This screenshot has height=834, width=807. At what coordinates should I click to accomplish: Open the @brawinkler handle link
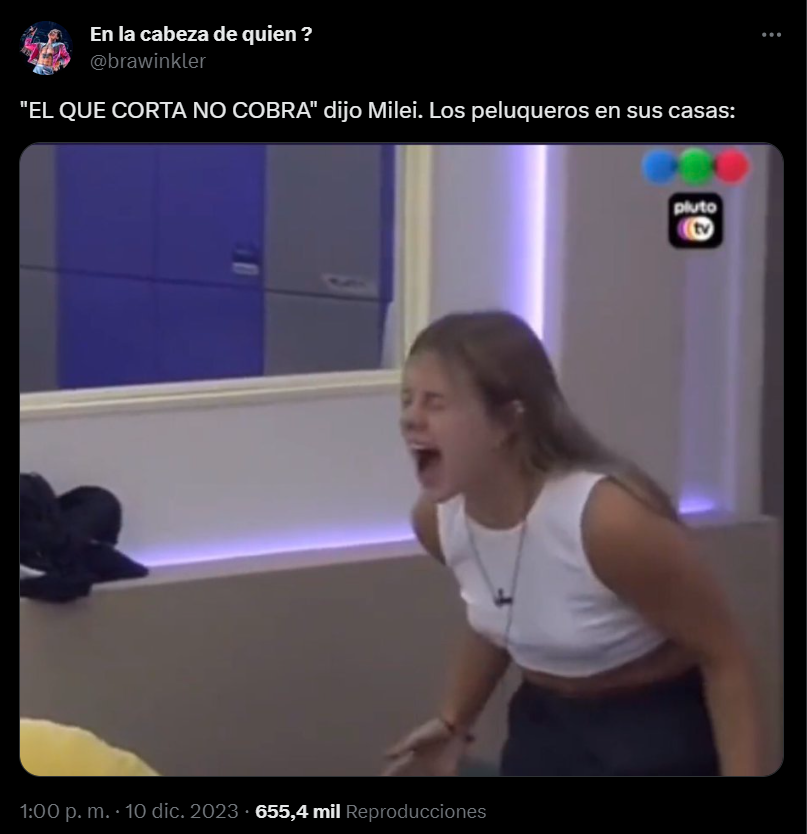click(147, 61)
